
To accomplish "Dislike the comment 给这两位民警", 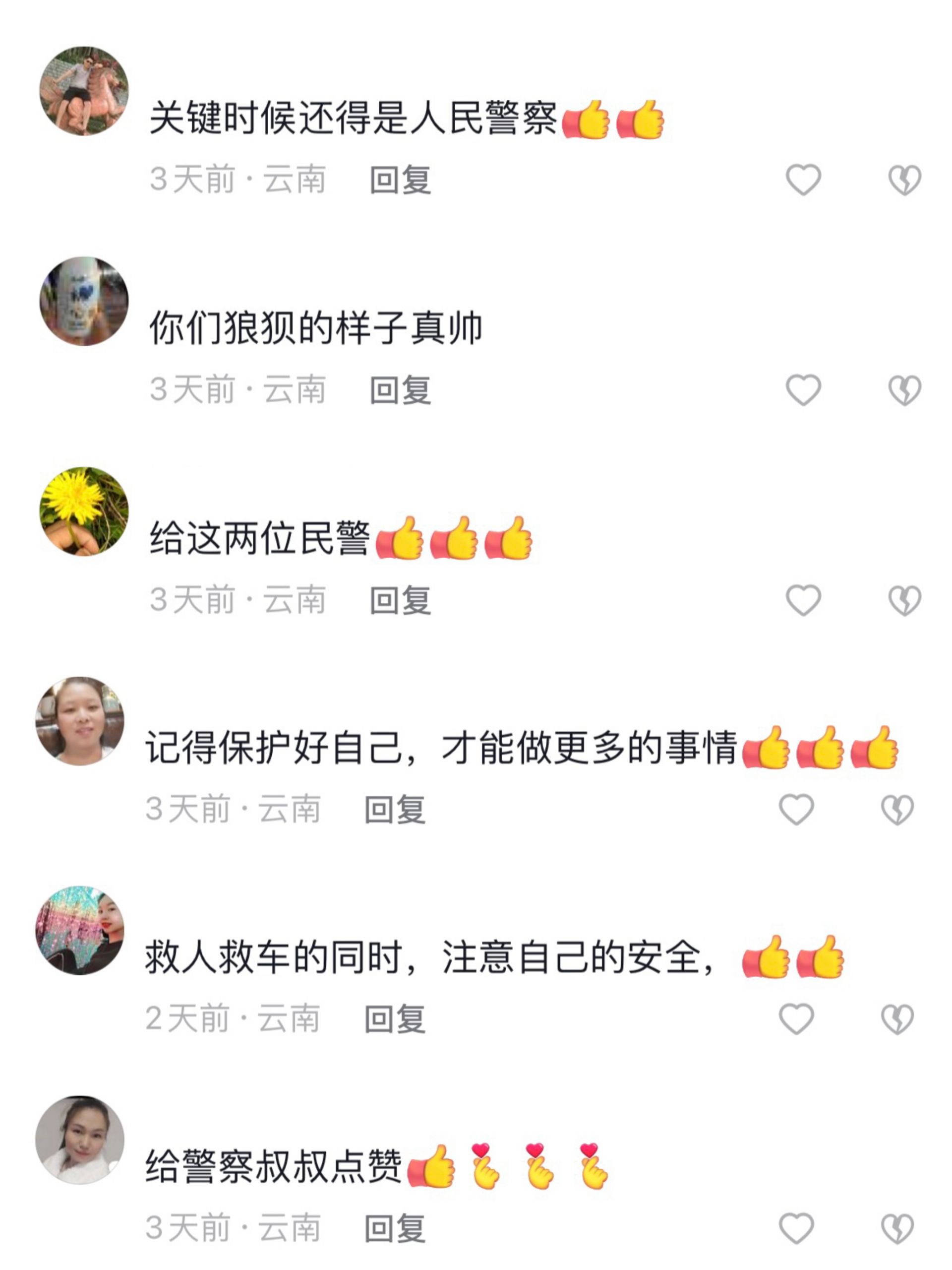I will pos(904,600).
